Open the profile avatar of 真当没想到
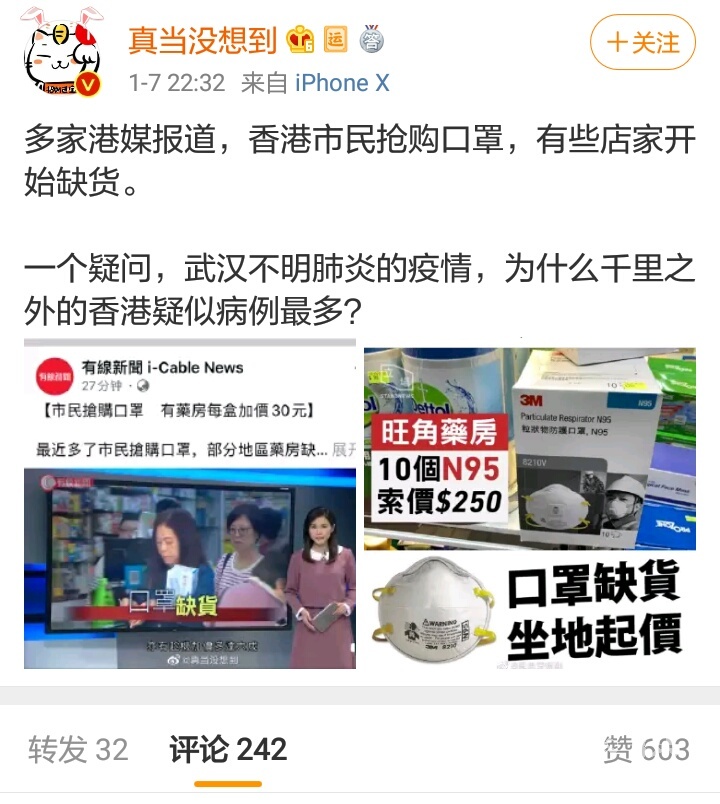The width and height of the screenshot is (720, 804). (x=62, y=58)
